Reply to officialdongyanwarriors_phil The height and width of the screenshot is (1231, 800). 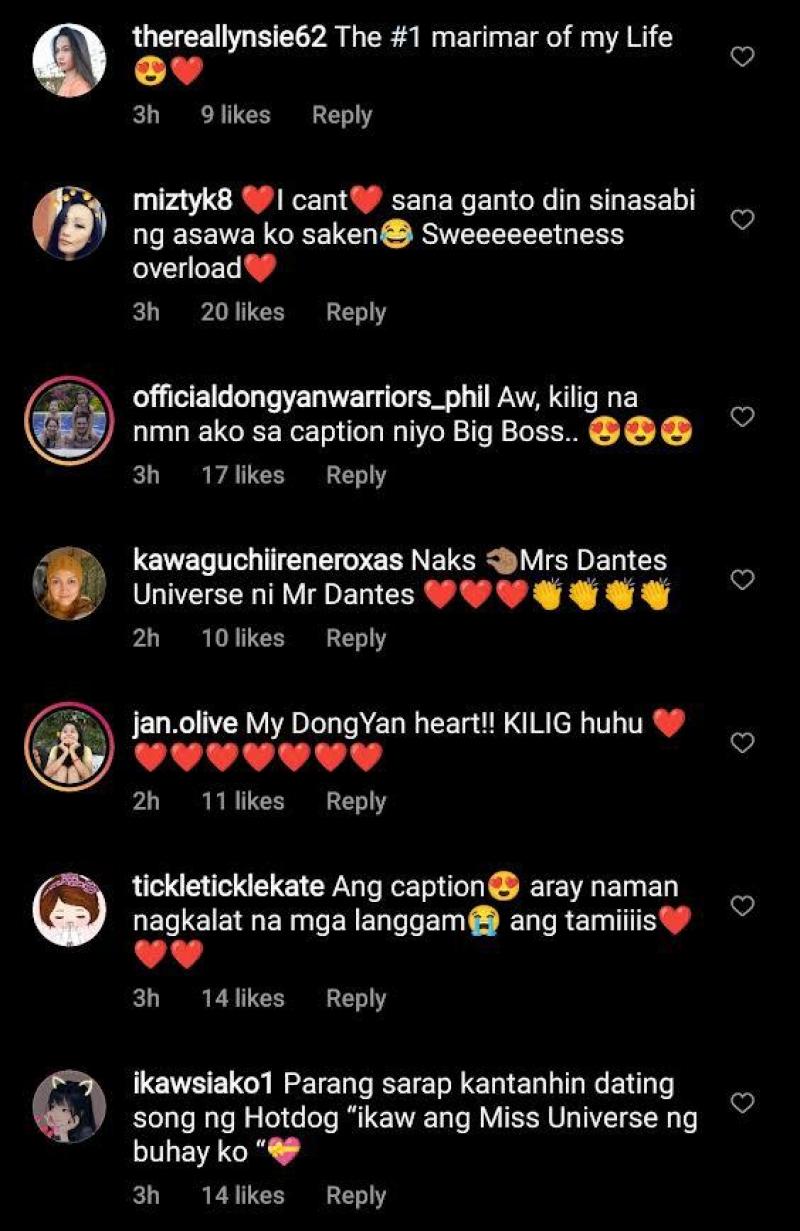click(x=356, y=476)
